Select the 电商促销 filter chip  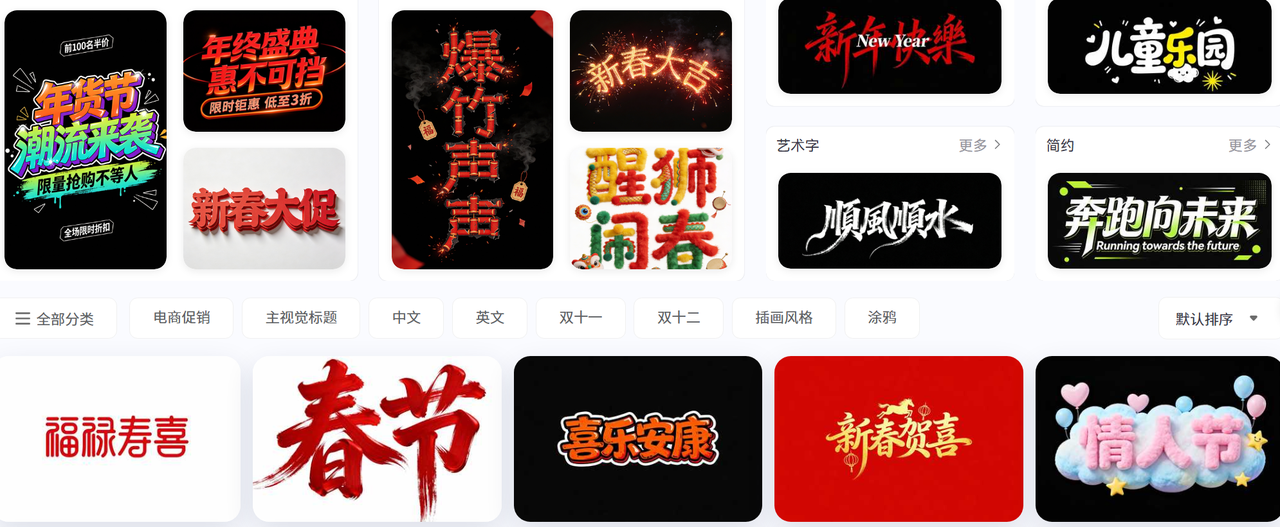pyautogui.click(x=181, y=318)
